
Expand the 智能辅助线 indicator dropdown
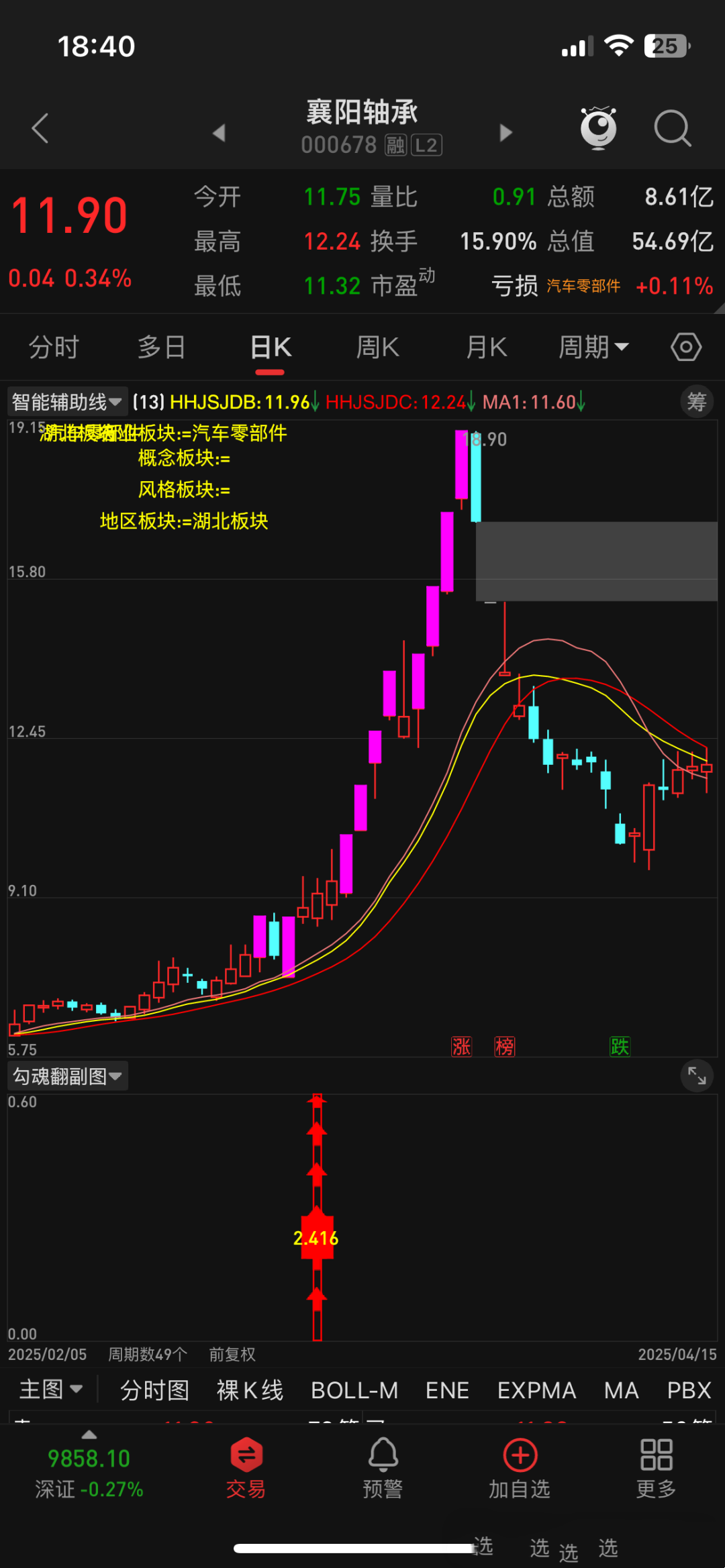pyautogui.click(x=66, y=402)
